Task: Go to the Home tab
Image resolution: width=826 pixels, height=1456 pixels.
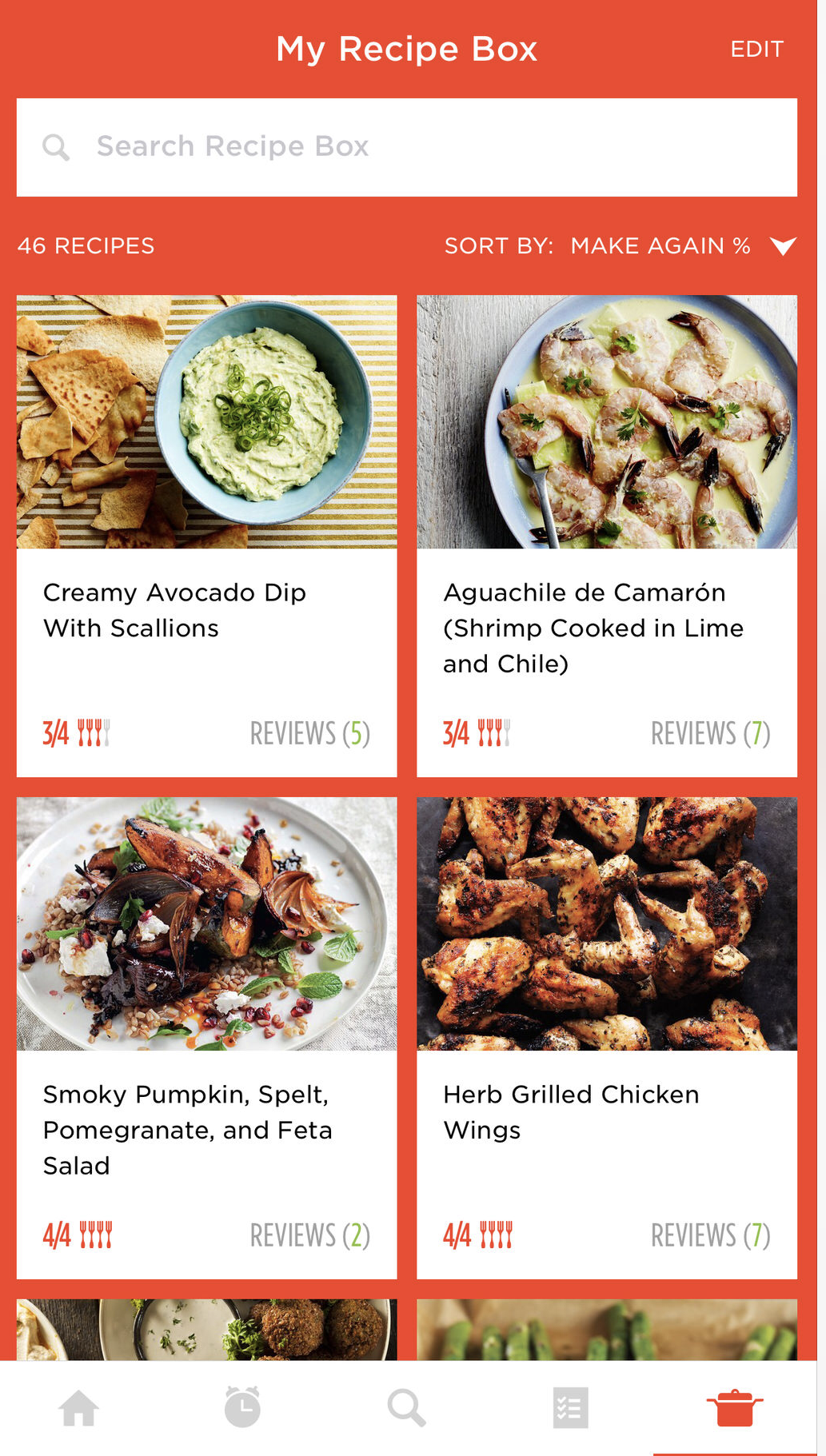Action: tap(79, 1408)
